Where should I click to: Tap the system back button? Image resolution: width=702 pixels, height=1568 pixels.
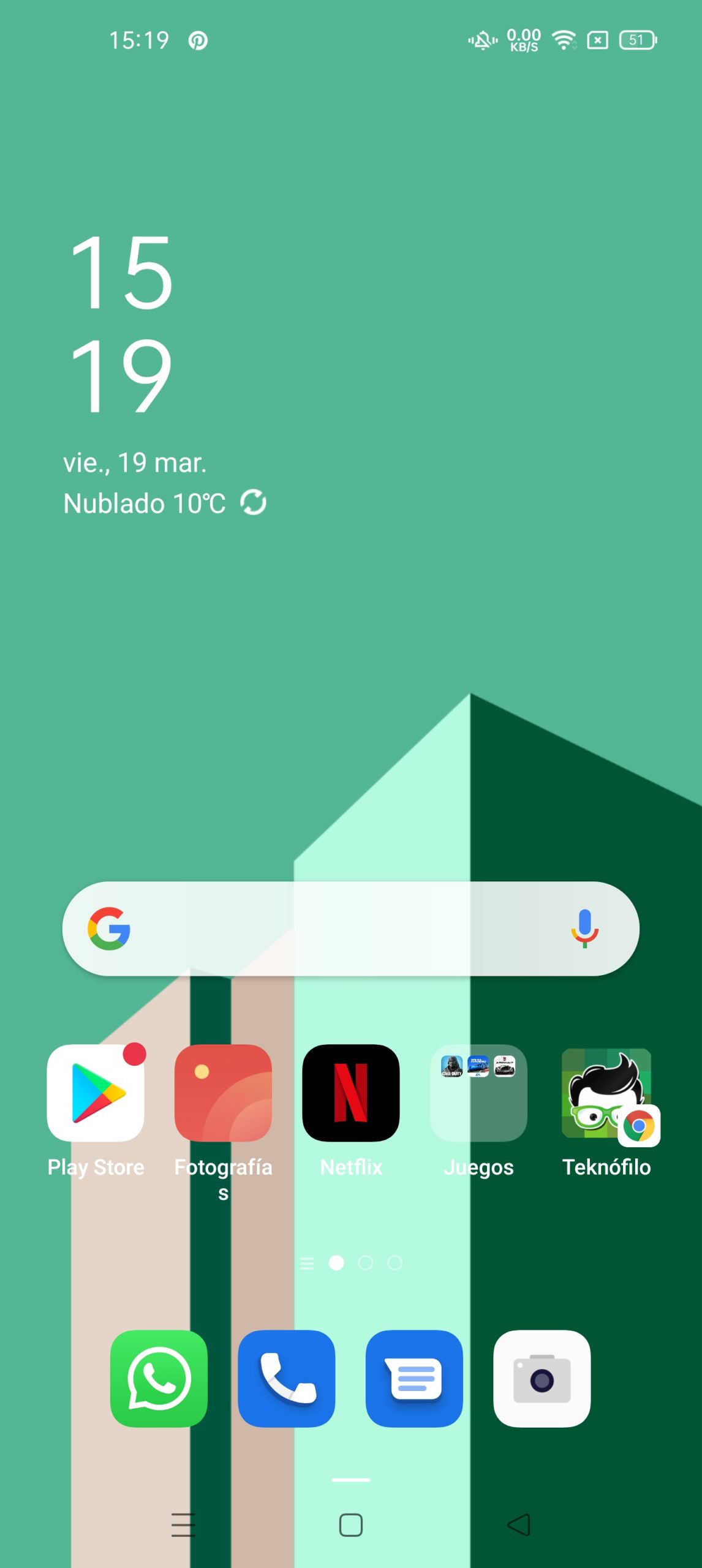pyautogui.click(x=519, y=1525)
